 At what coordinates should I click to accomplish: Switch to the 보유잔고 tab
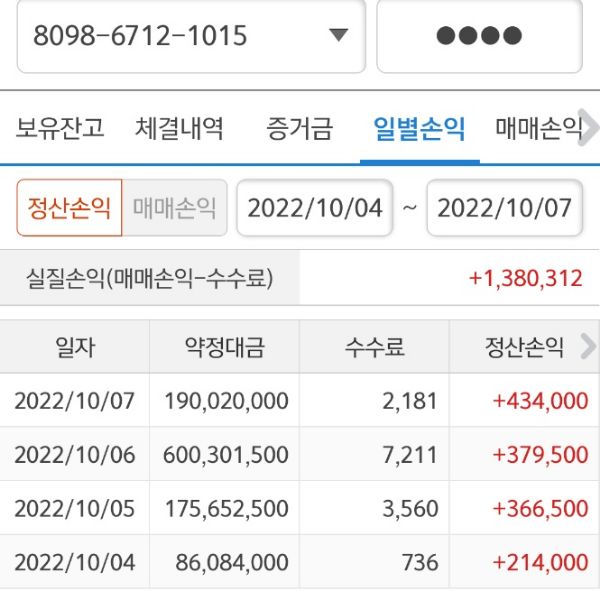[x=60, y=128]
